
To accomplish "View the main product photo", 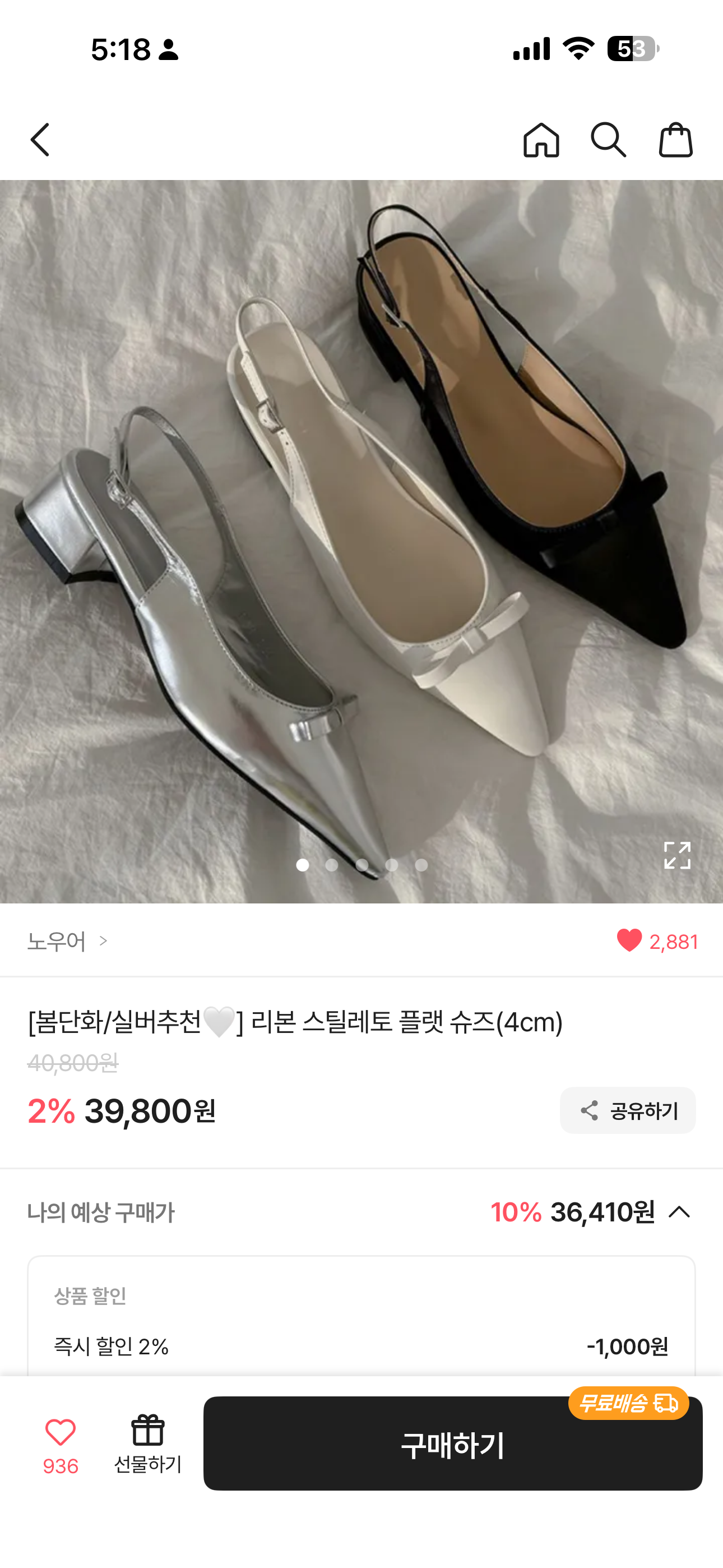I will pyautogui.click(x=361, y=541).
